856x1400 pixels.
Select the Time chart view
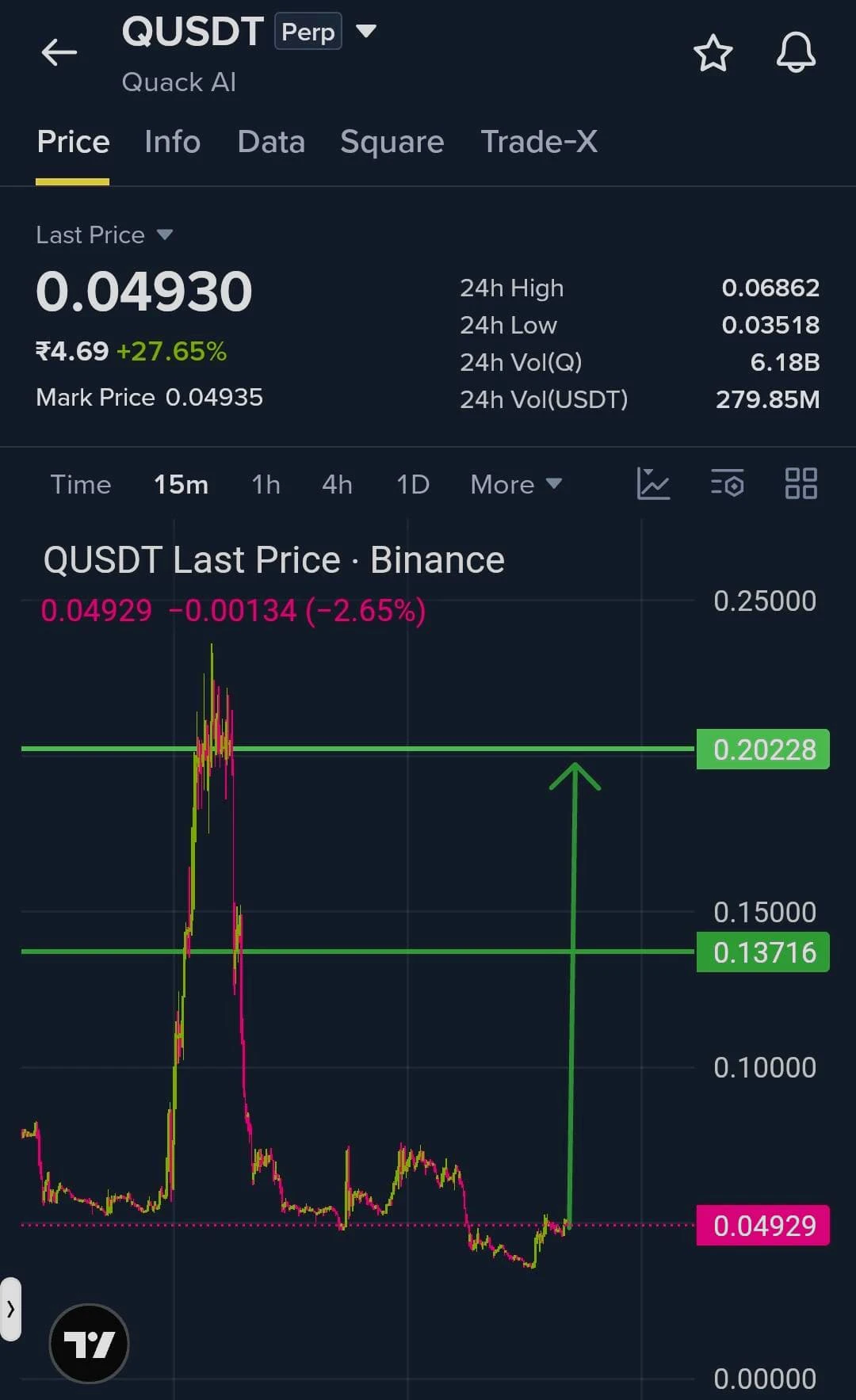[81, 484]
